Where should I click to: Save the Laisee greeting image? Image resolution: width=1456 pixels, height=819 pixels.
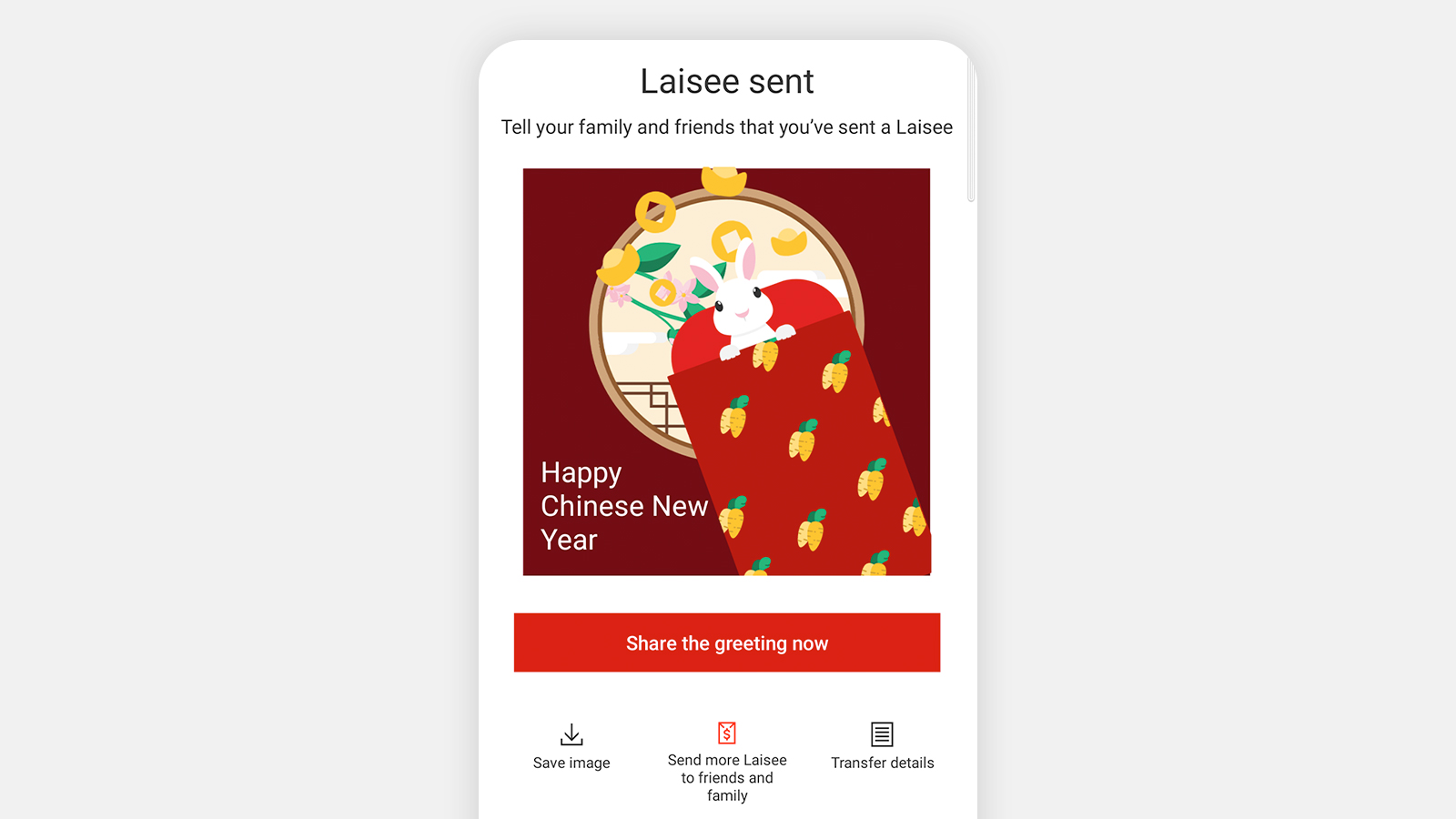pyautogui.click(x=571, y=746)
